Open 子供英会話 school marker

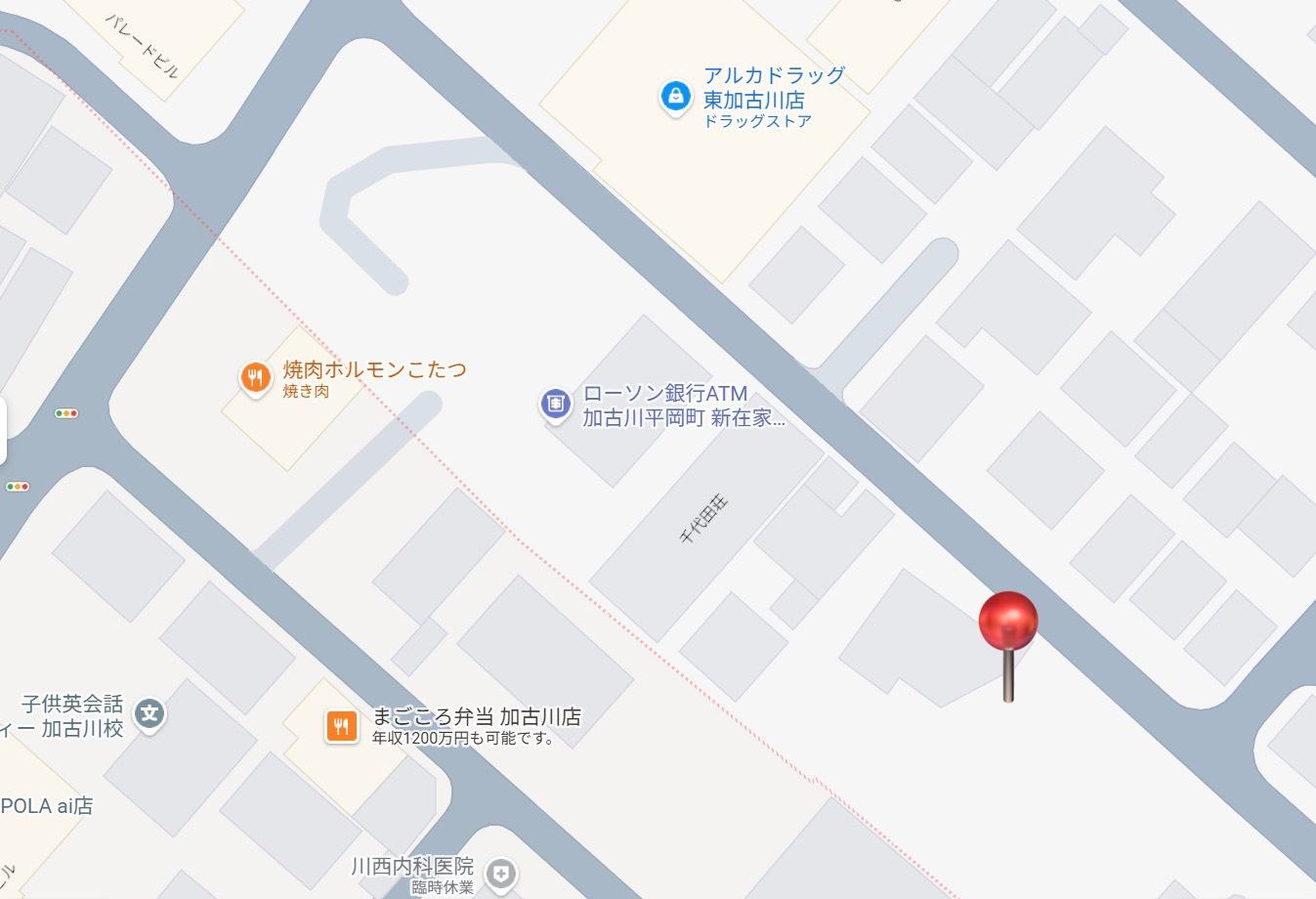click(149, 714)
